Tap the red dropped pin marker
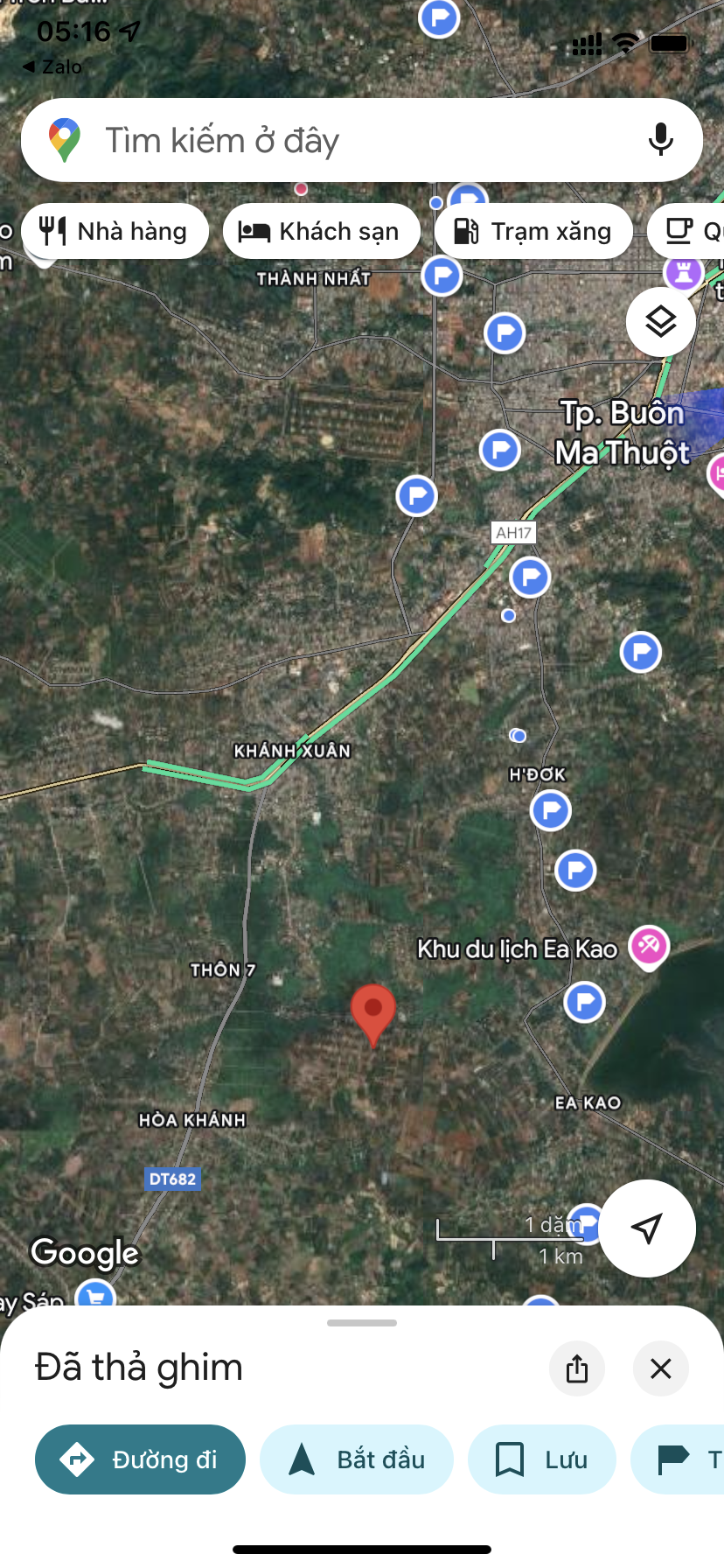The width and height of the screenshot is (724, 1568). (x=373, y=1011)
